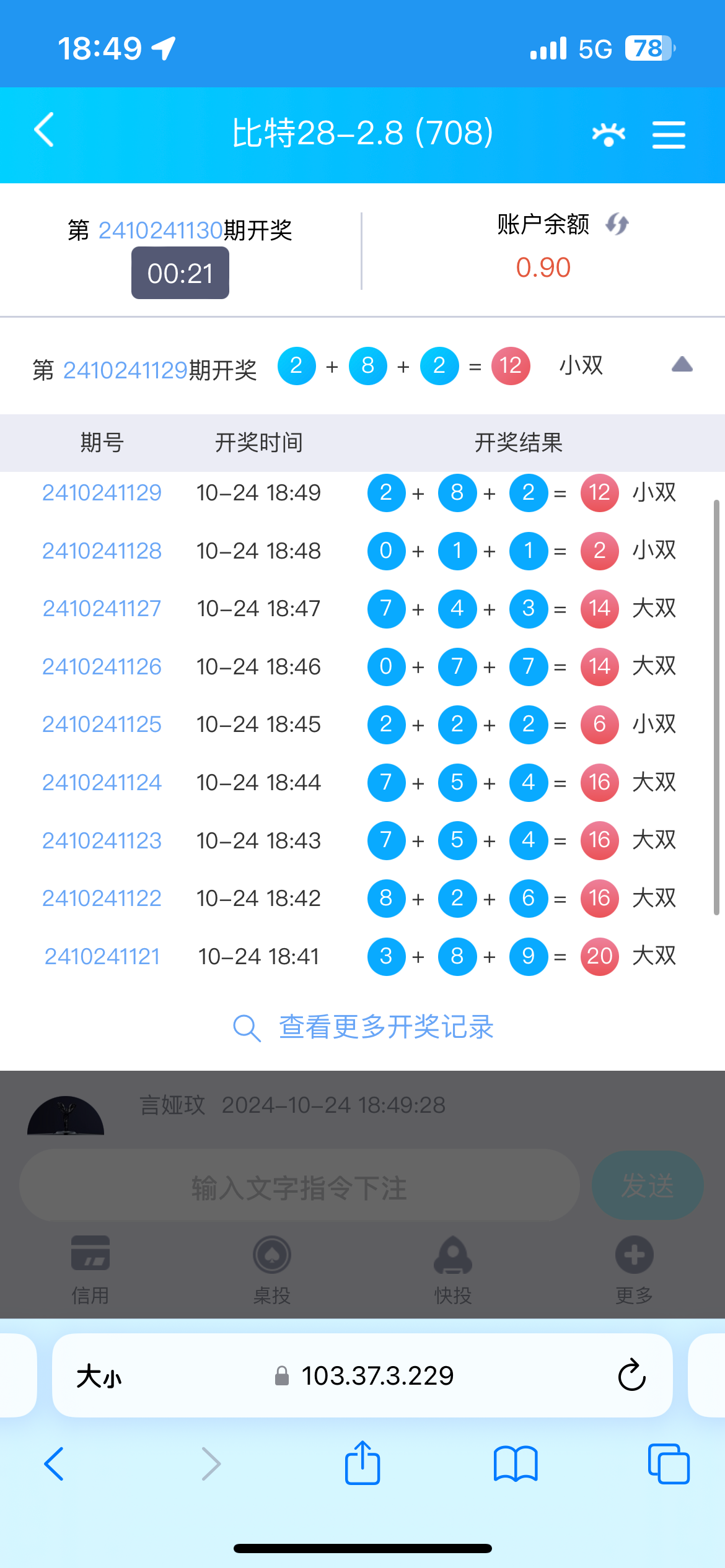725x1568 pixels.
Task: View more draw records
Action: click(x=363, y=1027)
